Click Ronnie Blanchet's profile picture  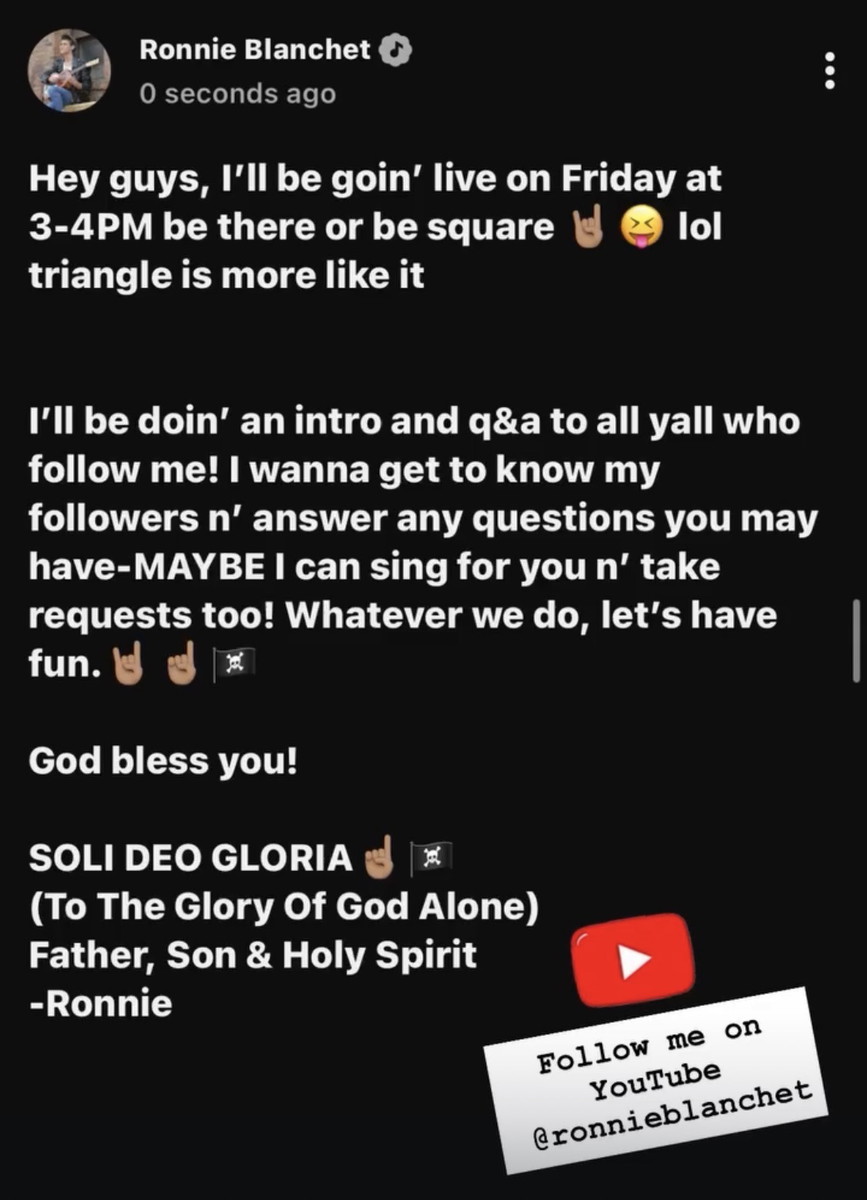[x=70, y=70]
